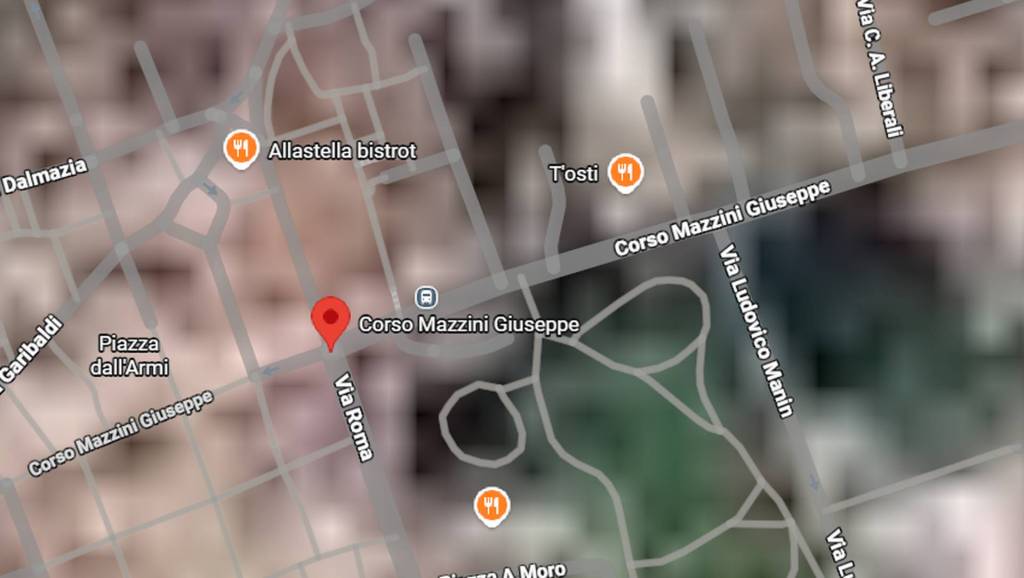Tap the red location pin on Via Roma

point(330,318)
